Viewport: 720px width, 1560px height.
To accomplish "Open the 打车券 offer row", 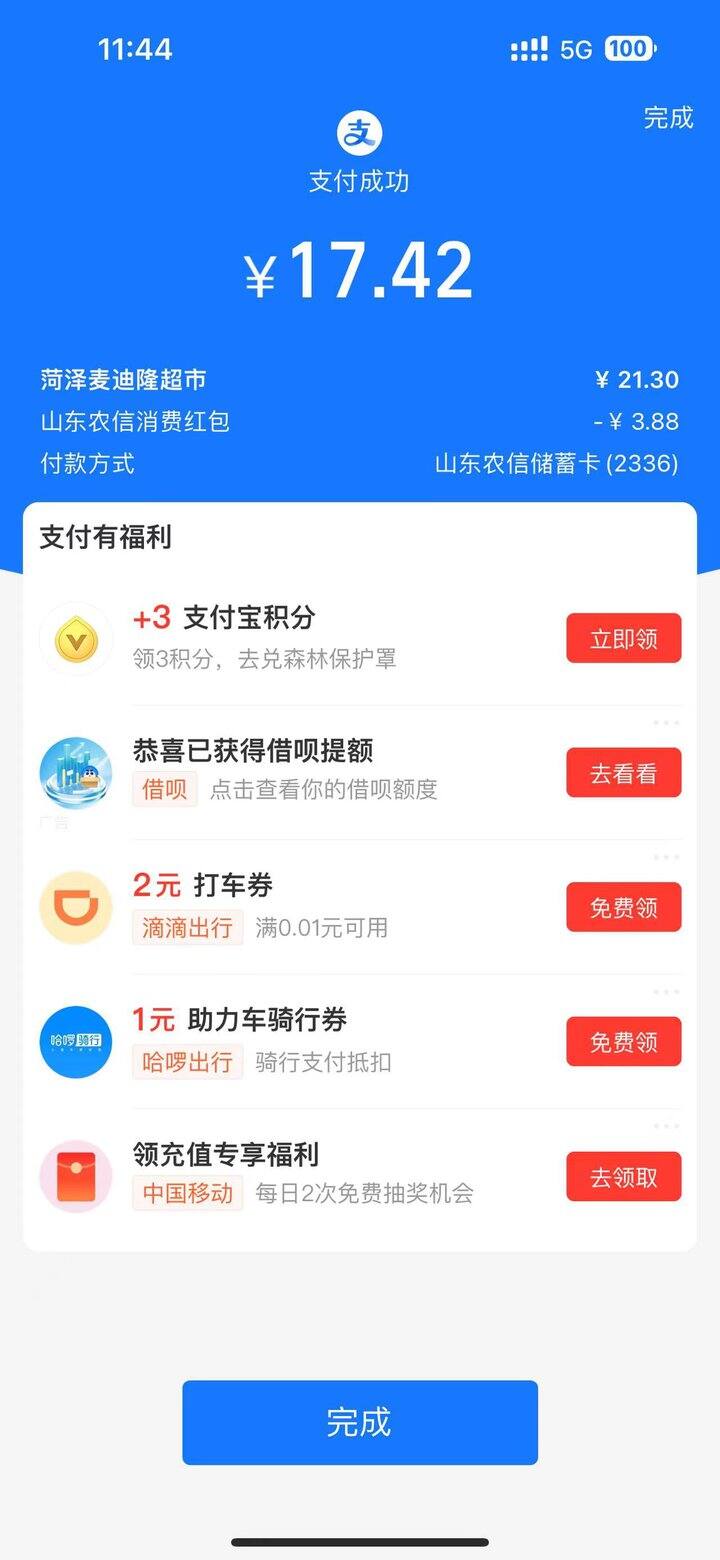I will pyautogui.click(x=360, y=907).
